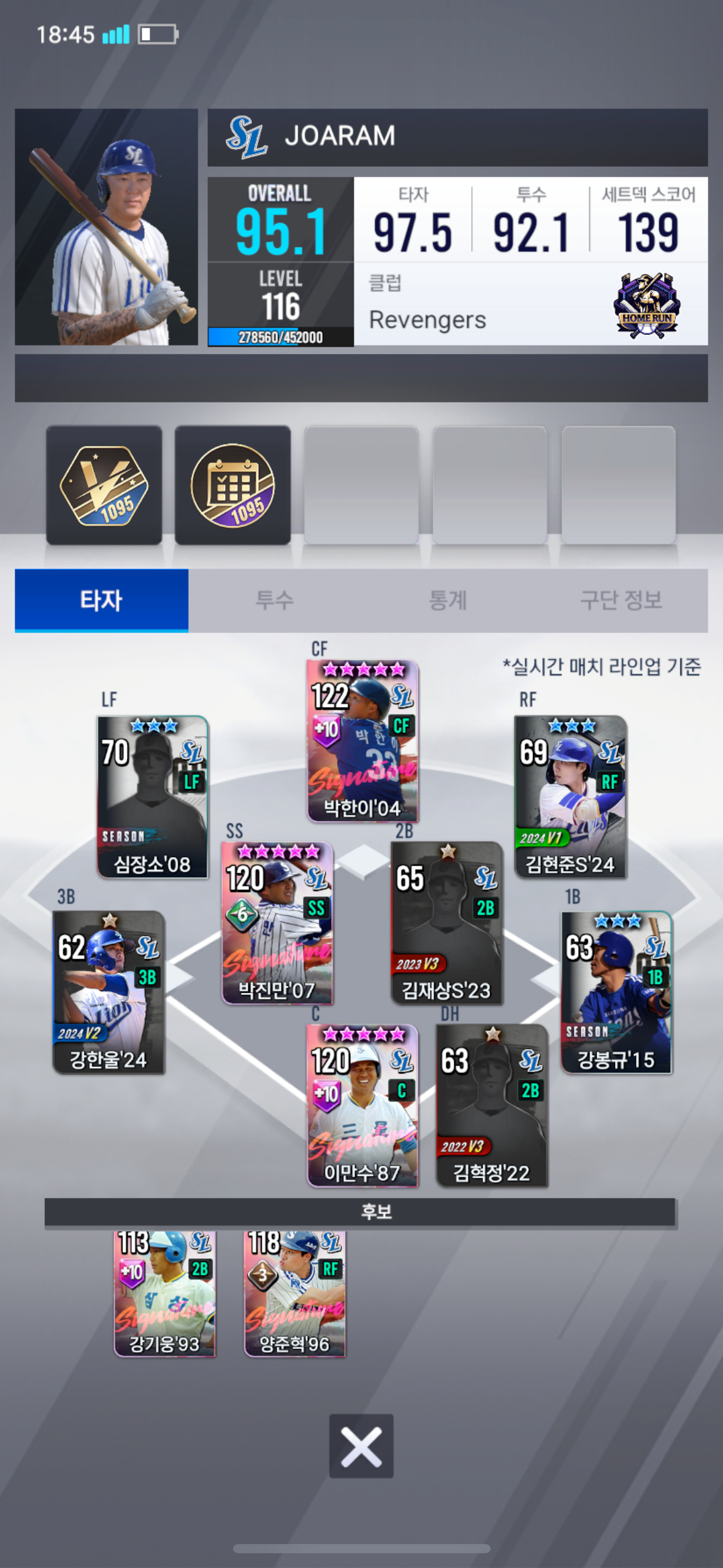Select the 구단 정보 tab
The width and height of the screenshot is (723, 1568).
(621, 600)
